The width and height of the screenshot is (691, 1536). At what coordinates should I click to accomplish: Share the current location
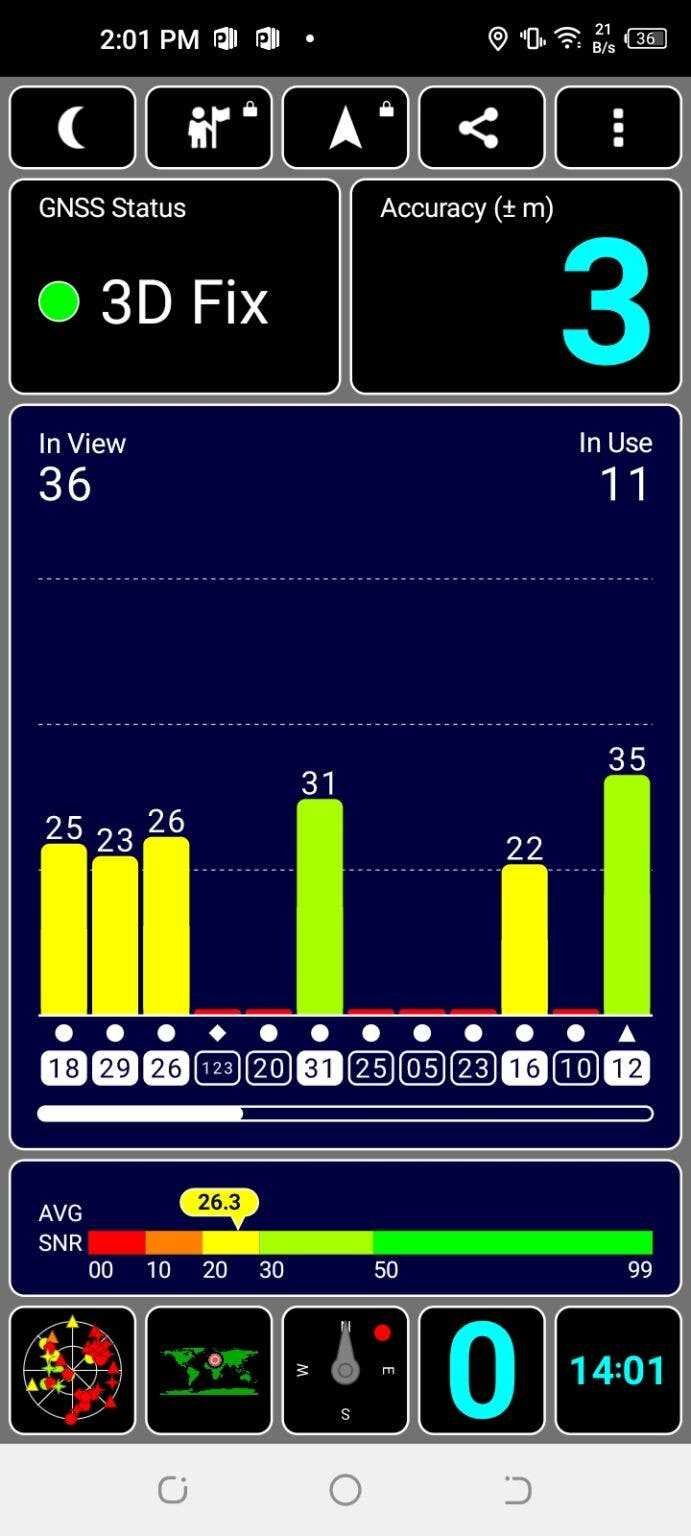(481, 127)
